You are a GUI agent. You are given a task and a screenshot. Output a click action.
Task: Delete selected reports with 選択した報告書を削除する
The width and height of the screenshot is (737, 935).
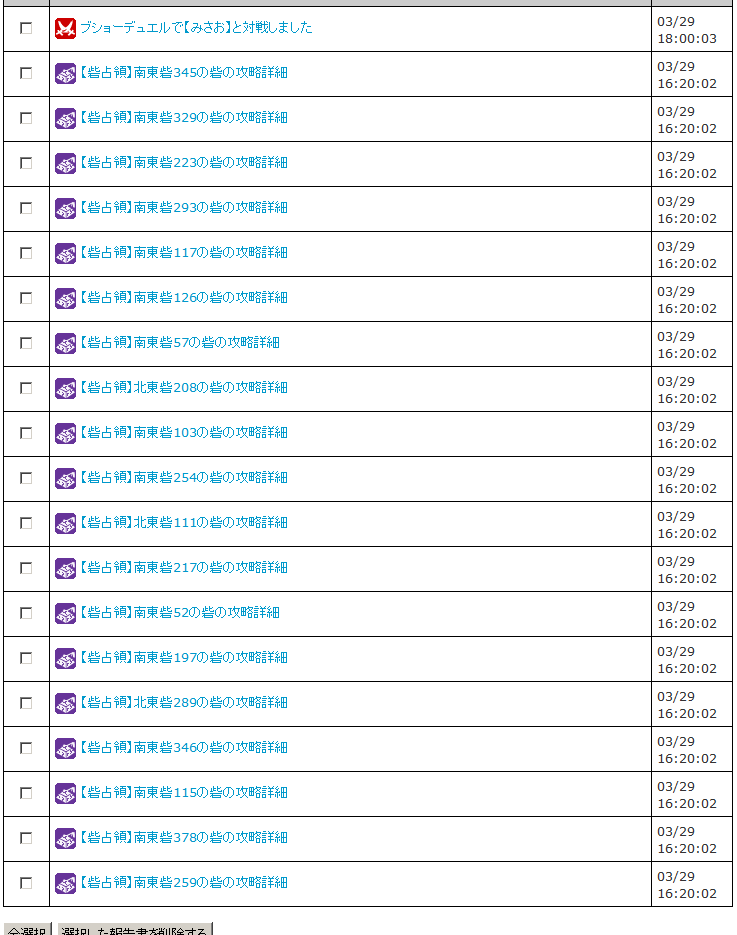[134, 930]
